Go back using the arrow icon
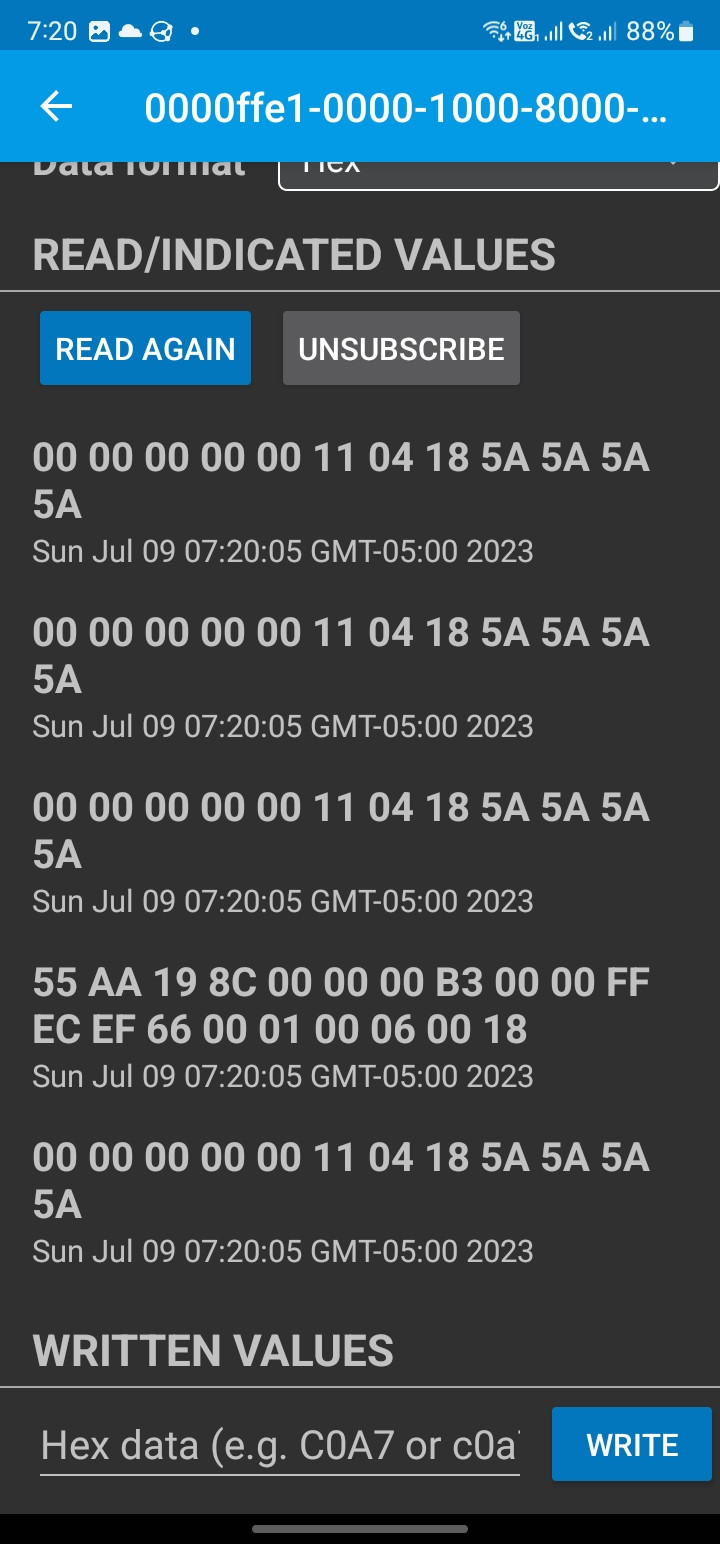The width and height of the screenshot is (720, 1544). (x=57, y=107)
